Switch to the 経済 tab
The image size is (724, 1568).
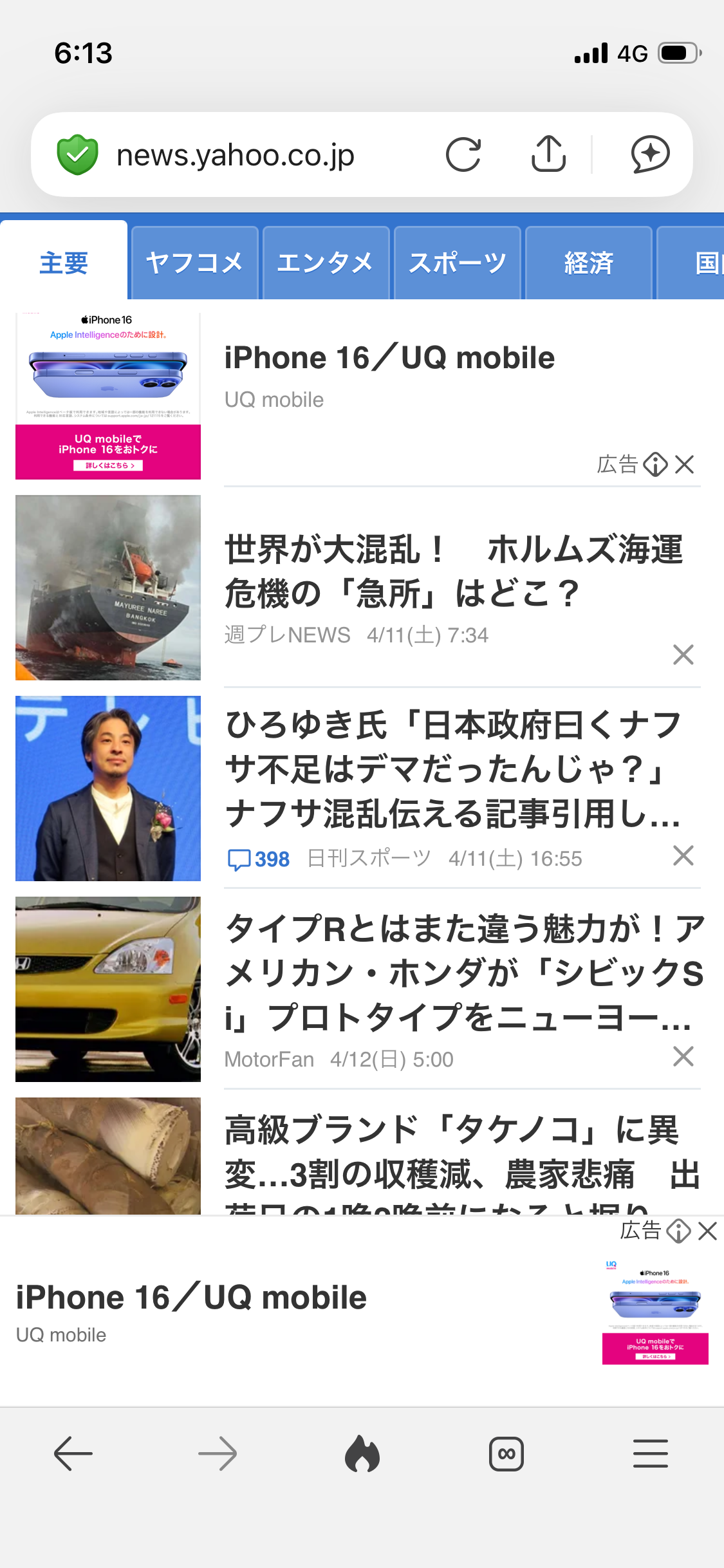click(x=588, y=263)
